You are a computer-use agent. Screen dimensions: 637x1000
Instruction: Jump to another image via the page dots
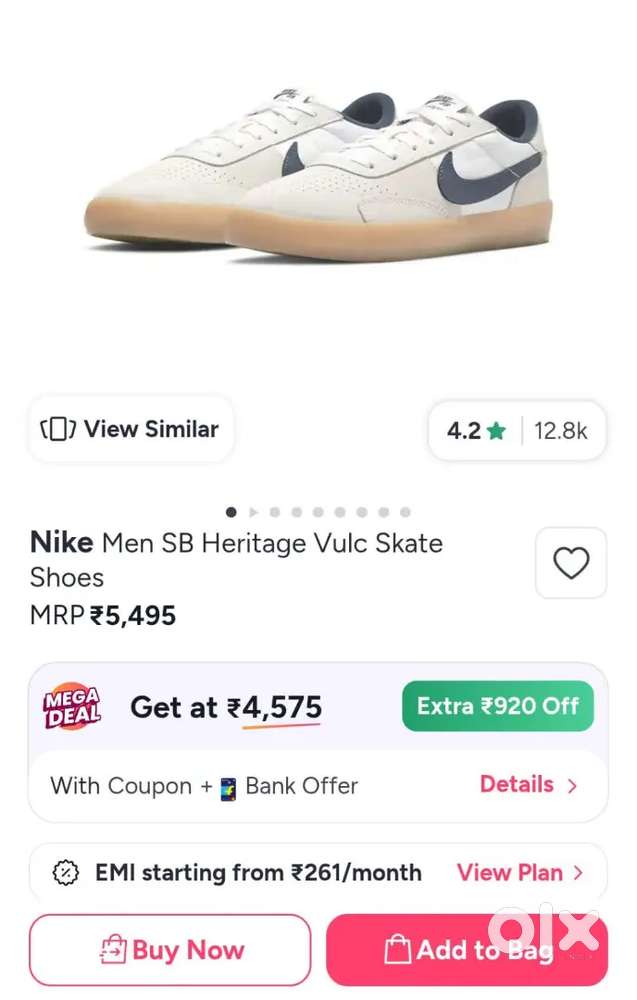pos(318,512)
